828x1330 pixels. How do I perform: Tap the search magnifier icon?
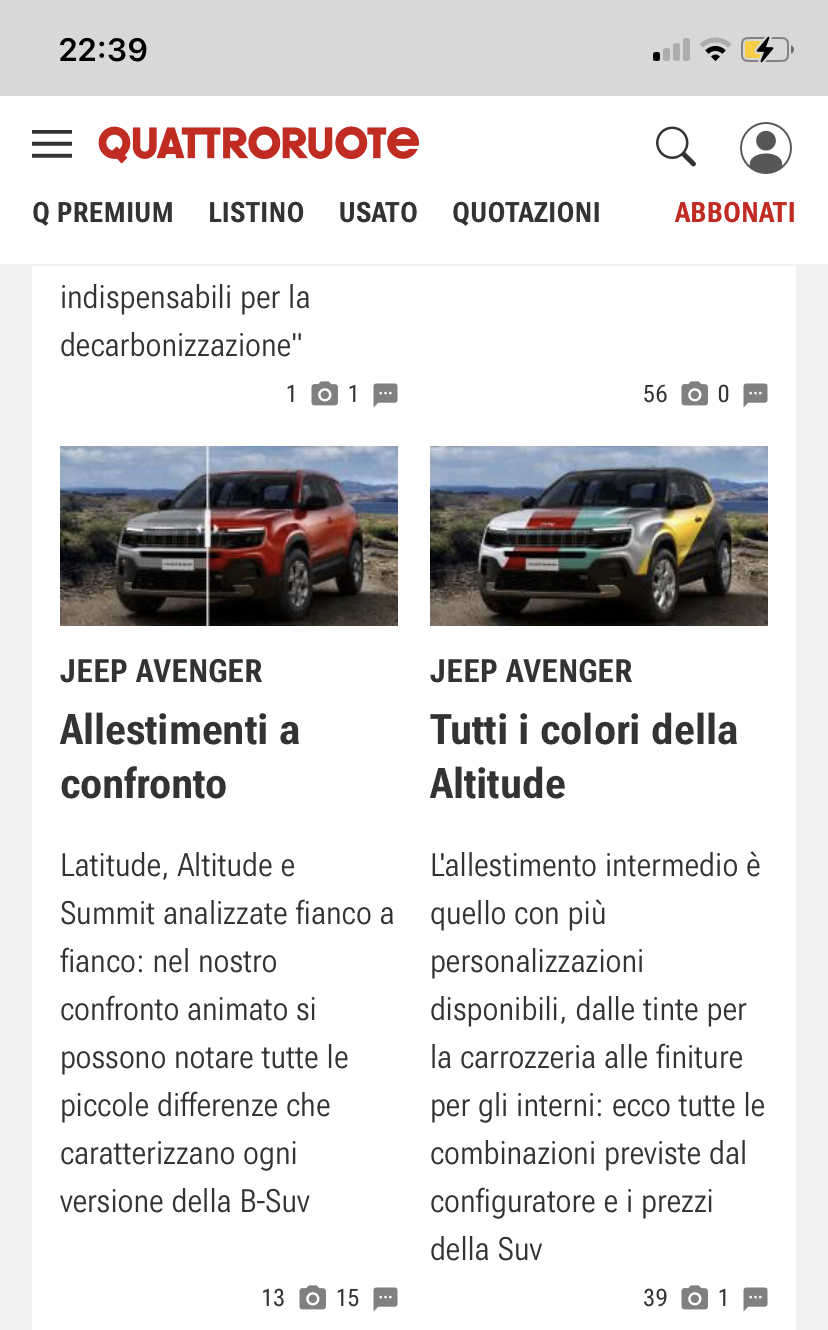[x=676, y=147]
